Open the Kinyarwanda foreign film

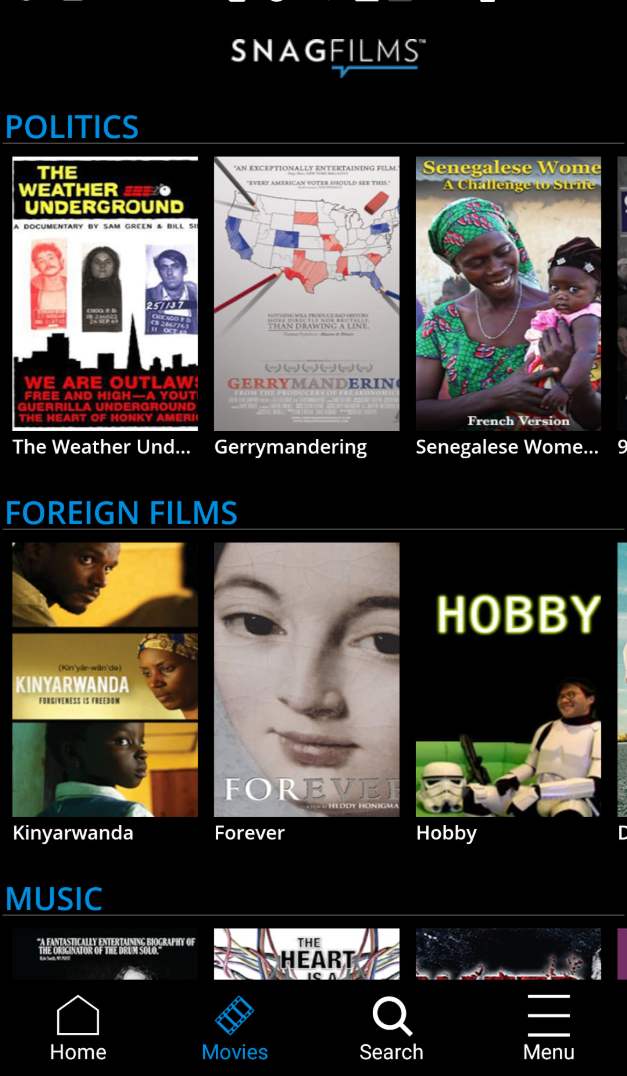pos(105,680)
